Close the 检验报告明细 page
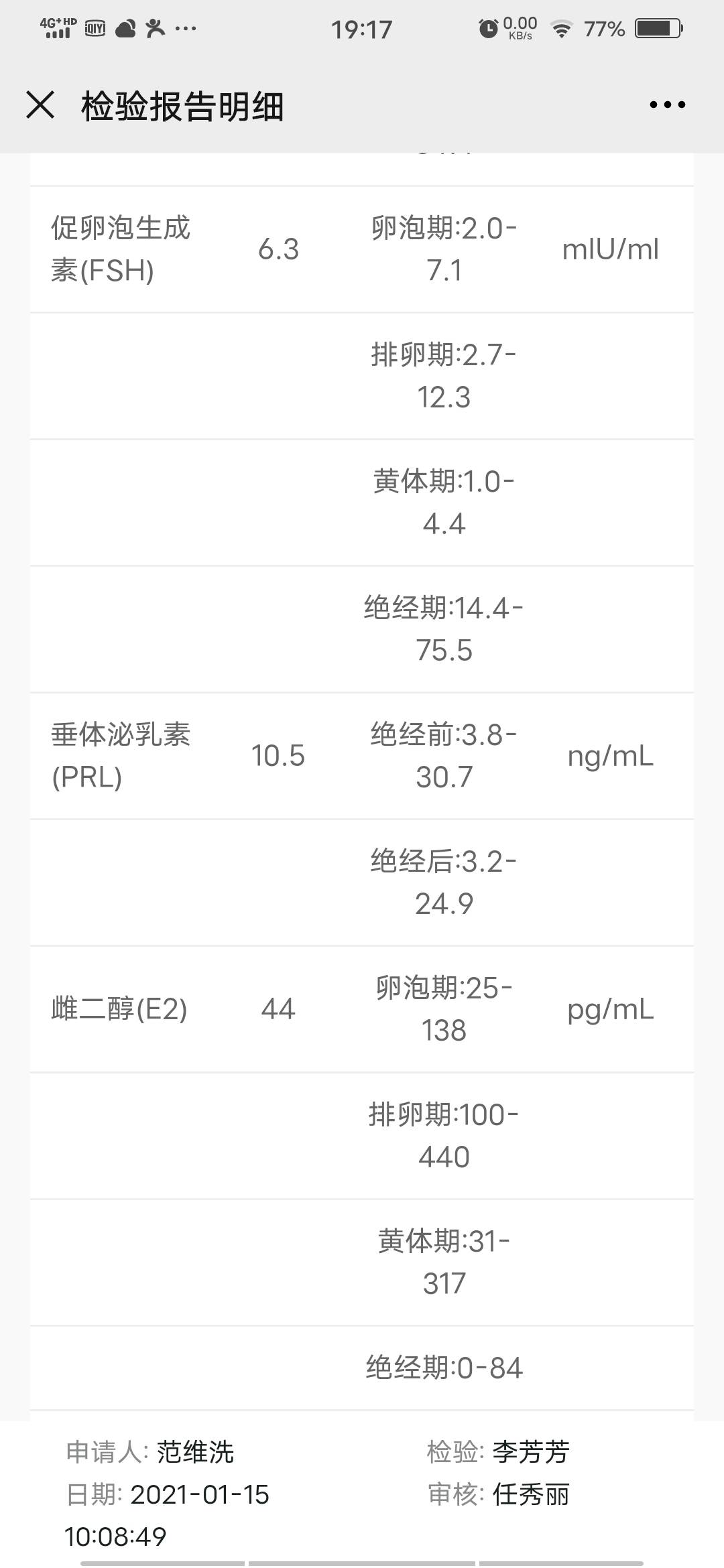The image size is (724, 1568). click(x=40, y=105)
